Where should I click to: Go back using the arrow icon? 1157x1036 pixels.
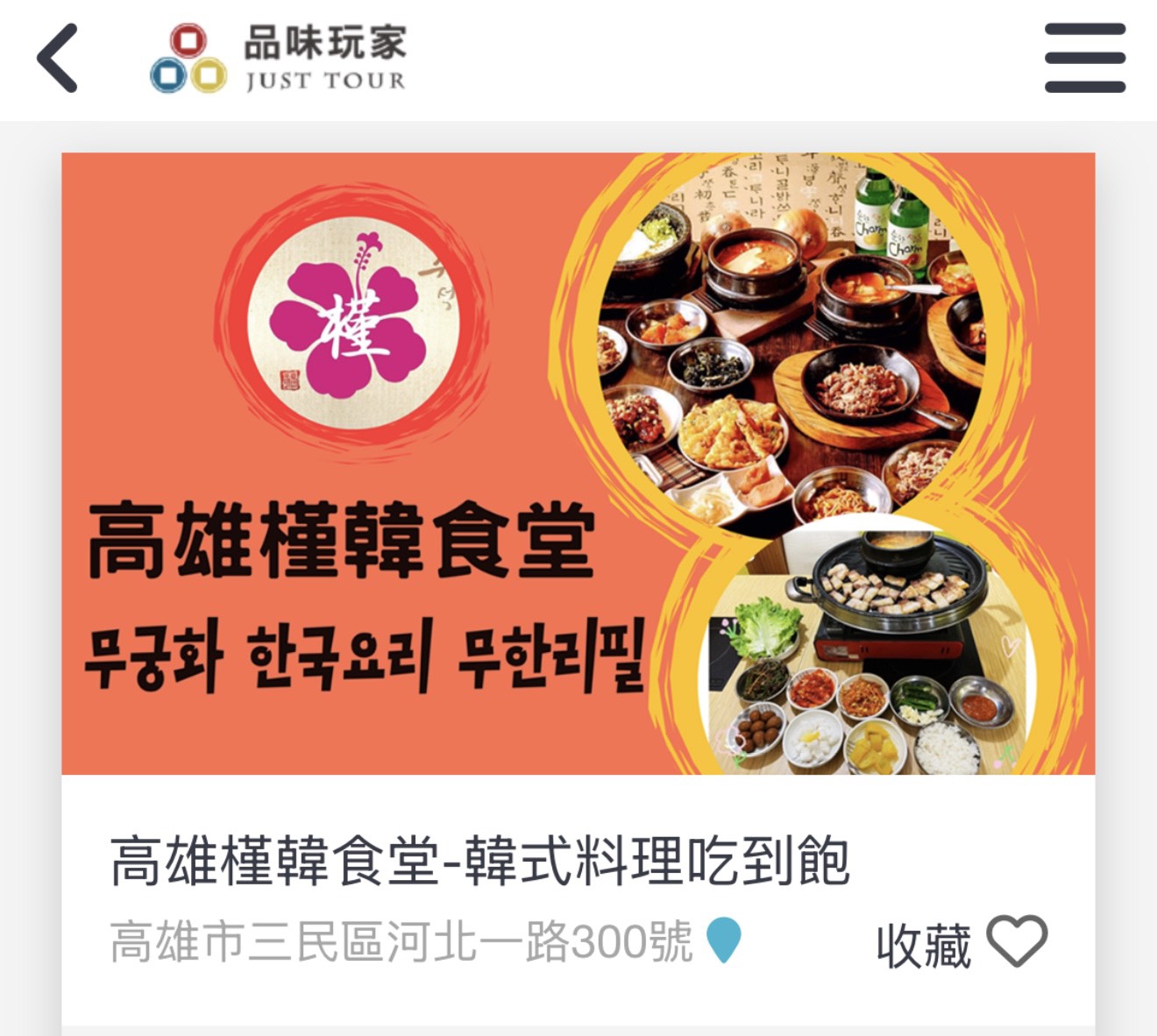pos(58,59)
